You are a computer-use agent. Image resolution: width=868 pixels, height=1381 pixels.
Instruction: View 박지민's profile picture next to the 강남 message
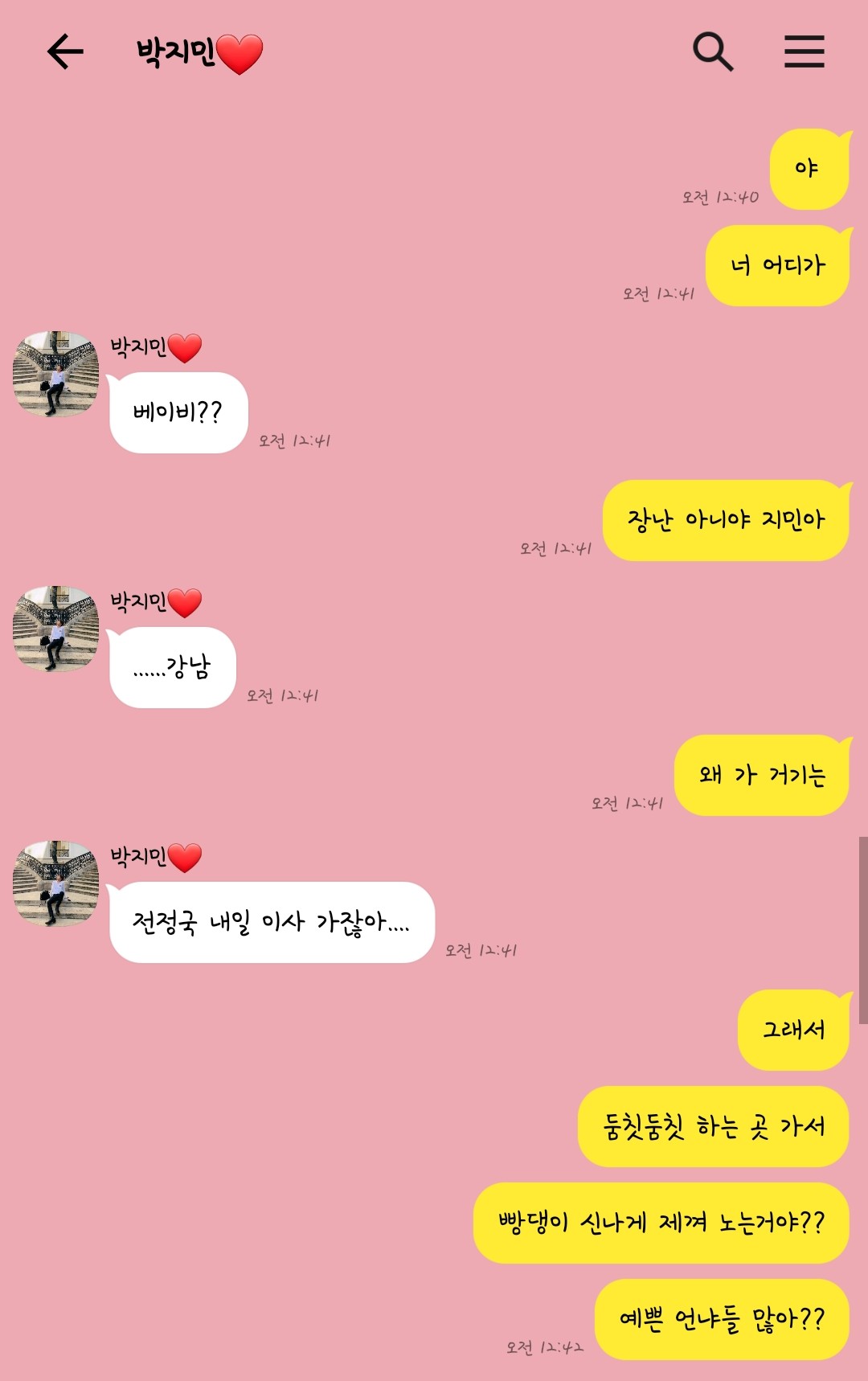pyautogui.click(x=55, y=629)
